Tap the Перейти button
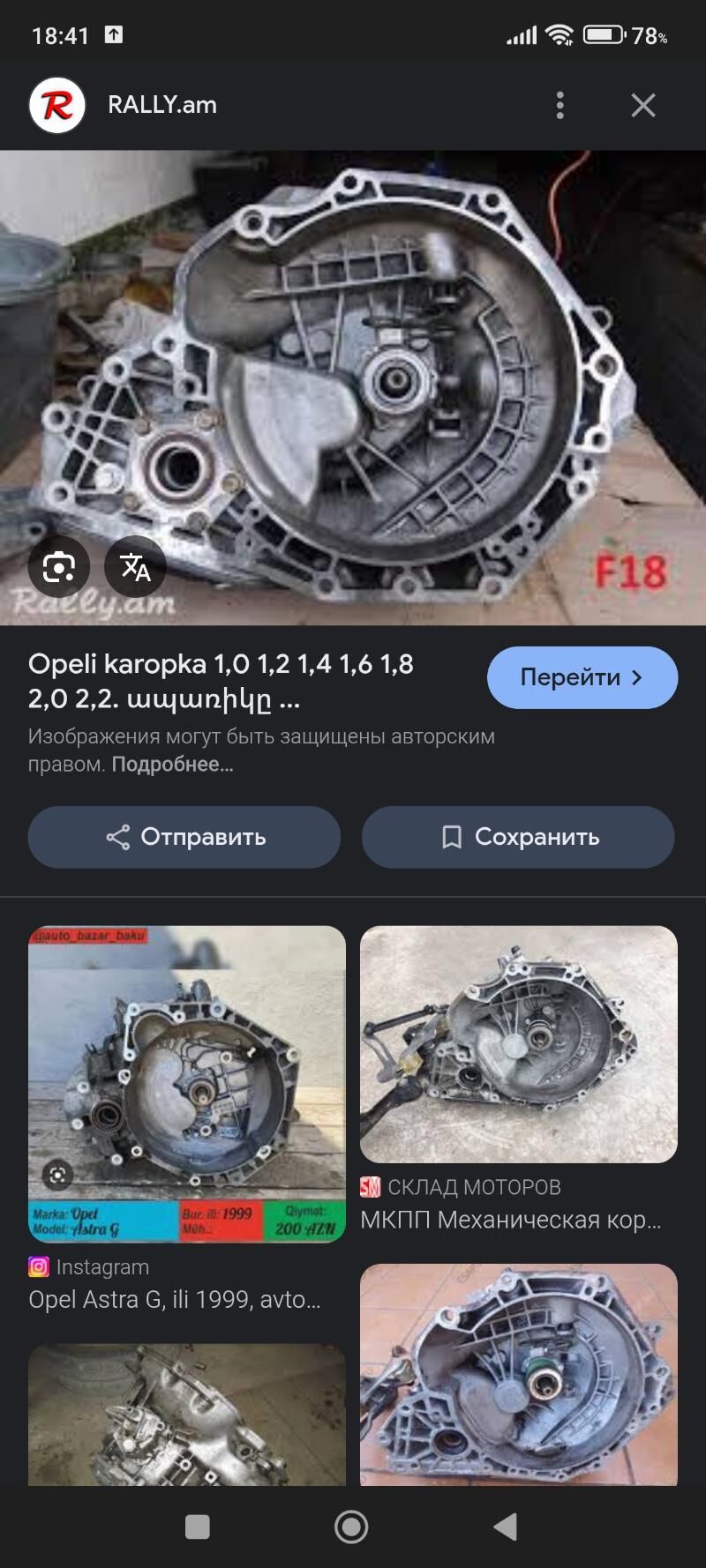This screenshot has height=1568, width=706. 582,677
